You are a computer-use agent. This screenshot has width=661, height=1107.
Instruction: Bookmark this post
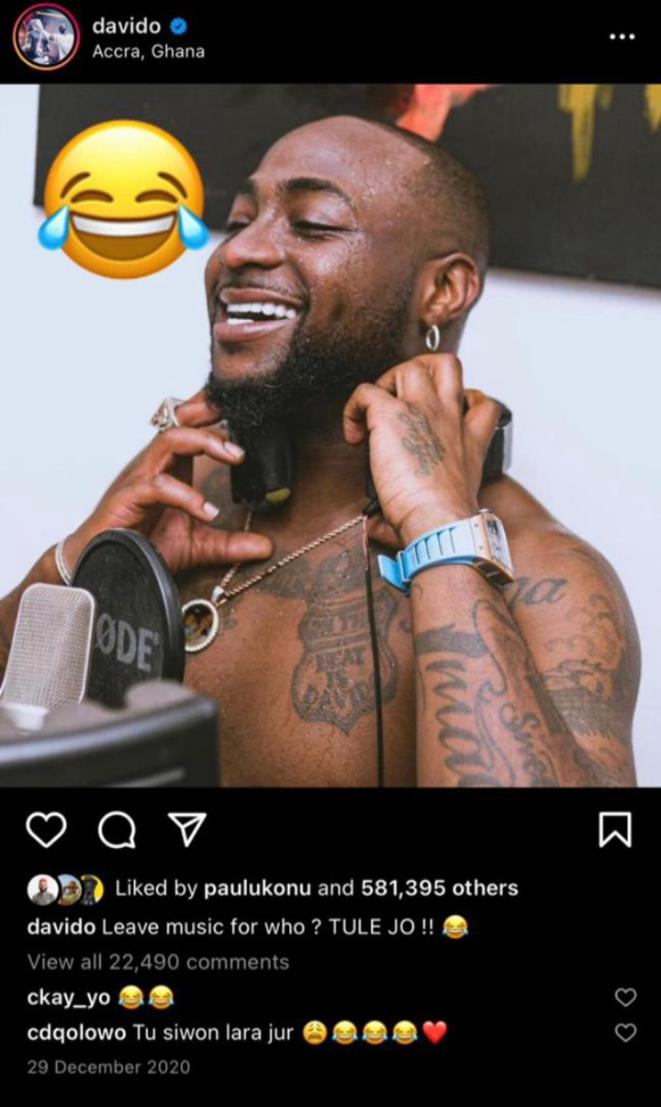[x=614, y=829]
